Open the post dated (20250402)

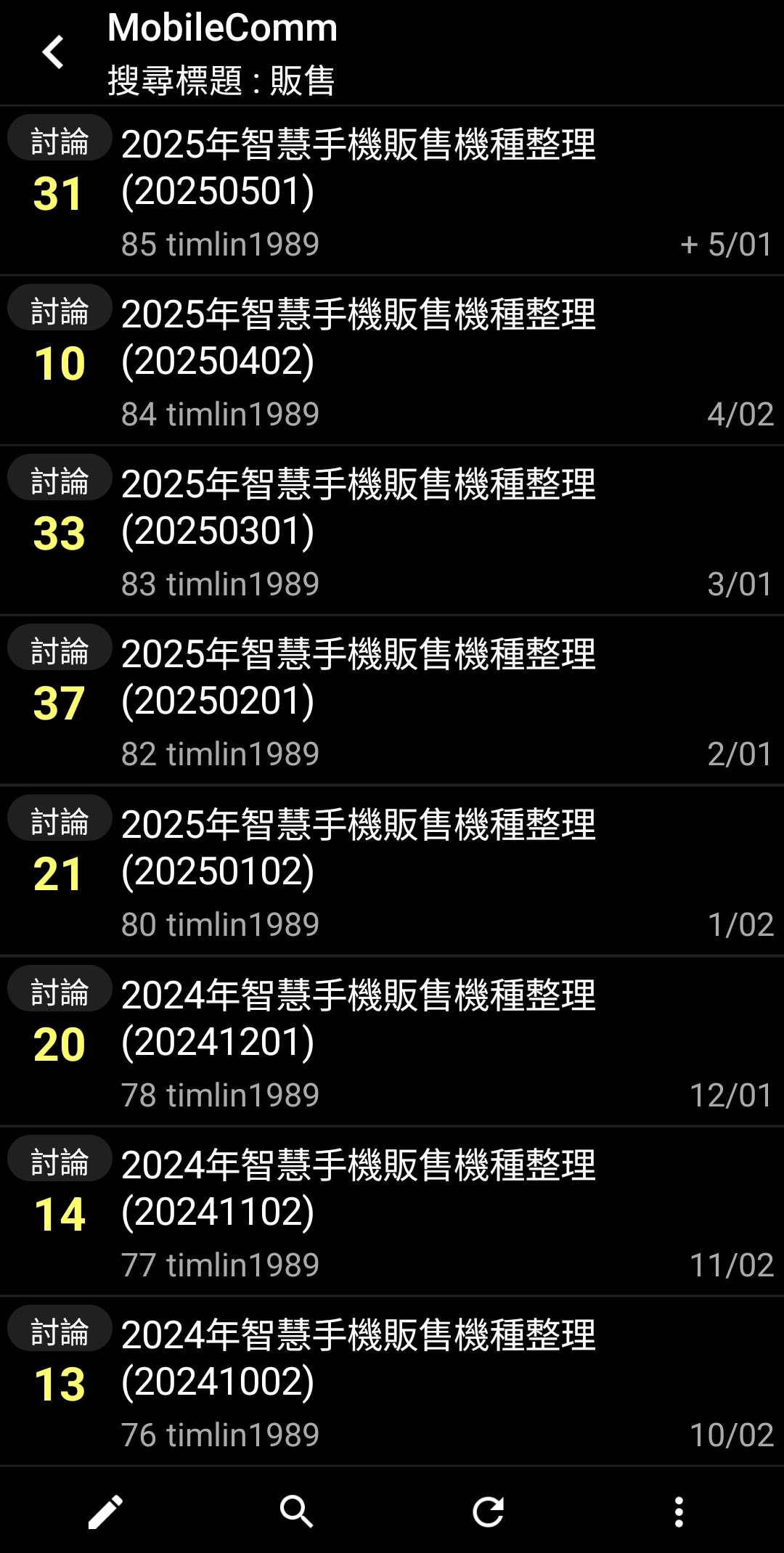(392, 360)
